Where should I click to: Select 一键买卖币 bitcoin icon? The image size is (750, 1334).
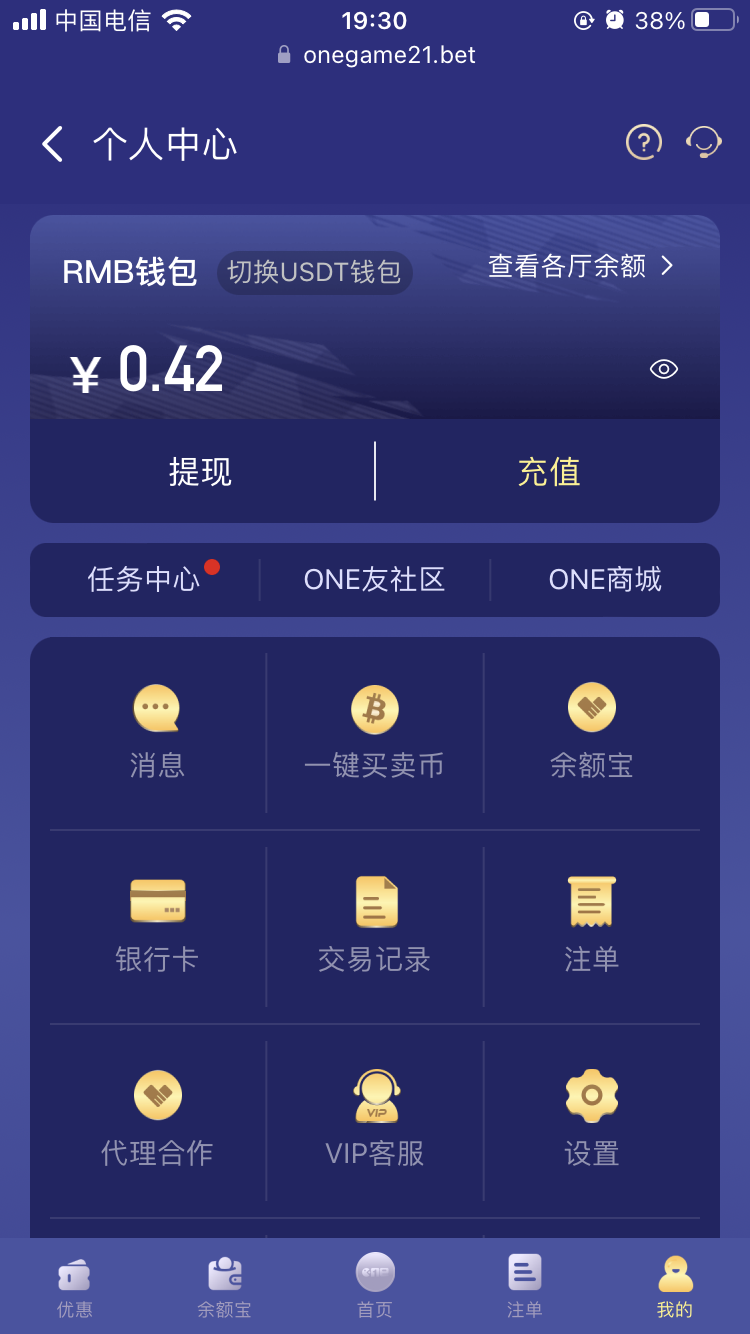click(375, 728)
